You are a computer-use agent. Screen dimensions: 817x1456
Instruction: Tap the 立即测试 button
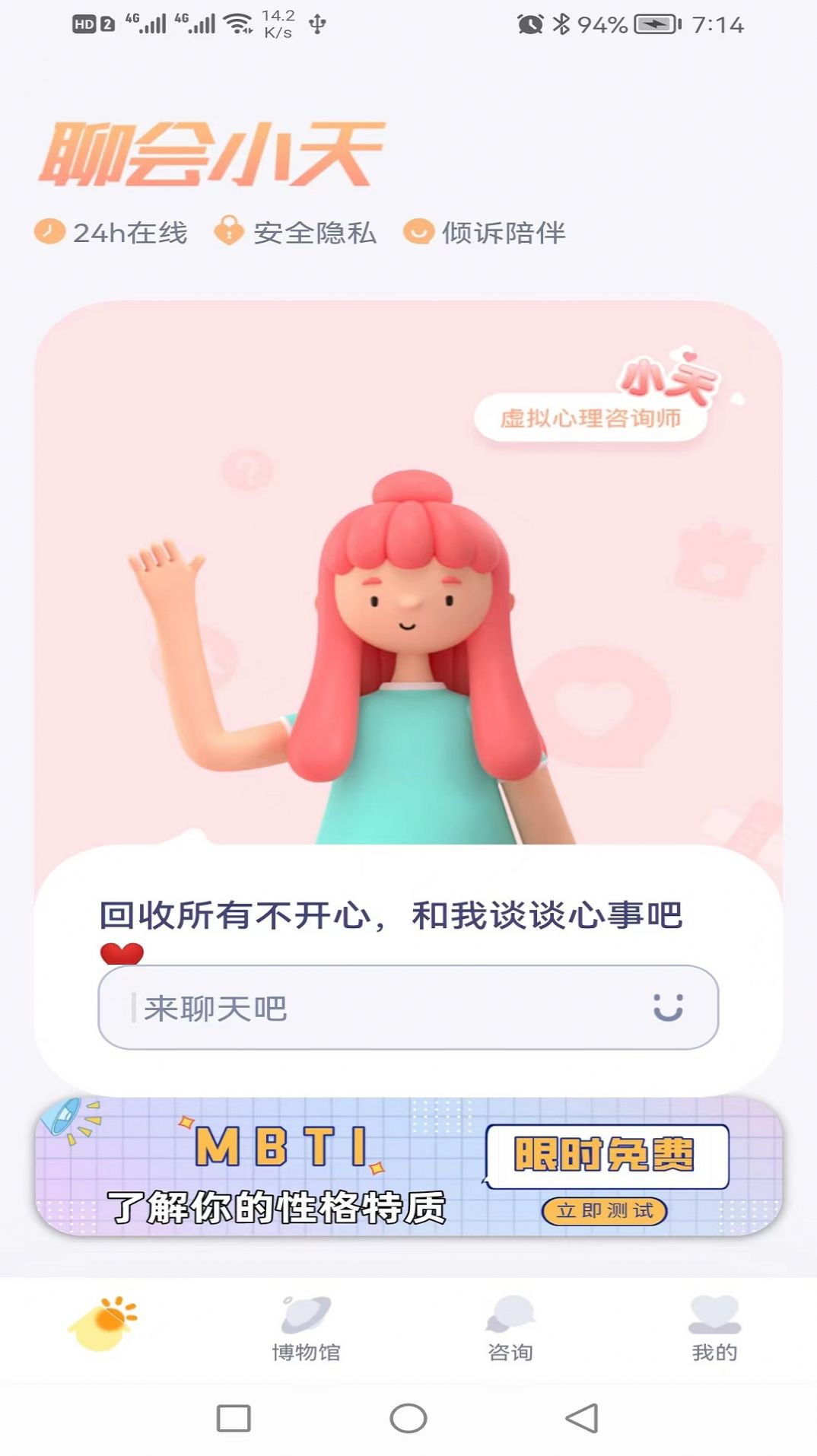pos(604,1210)
